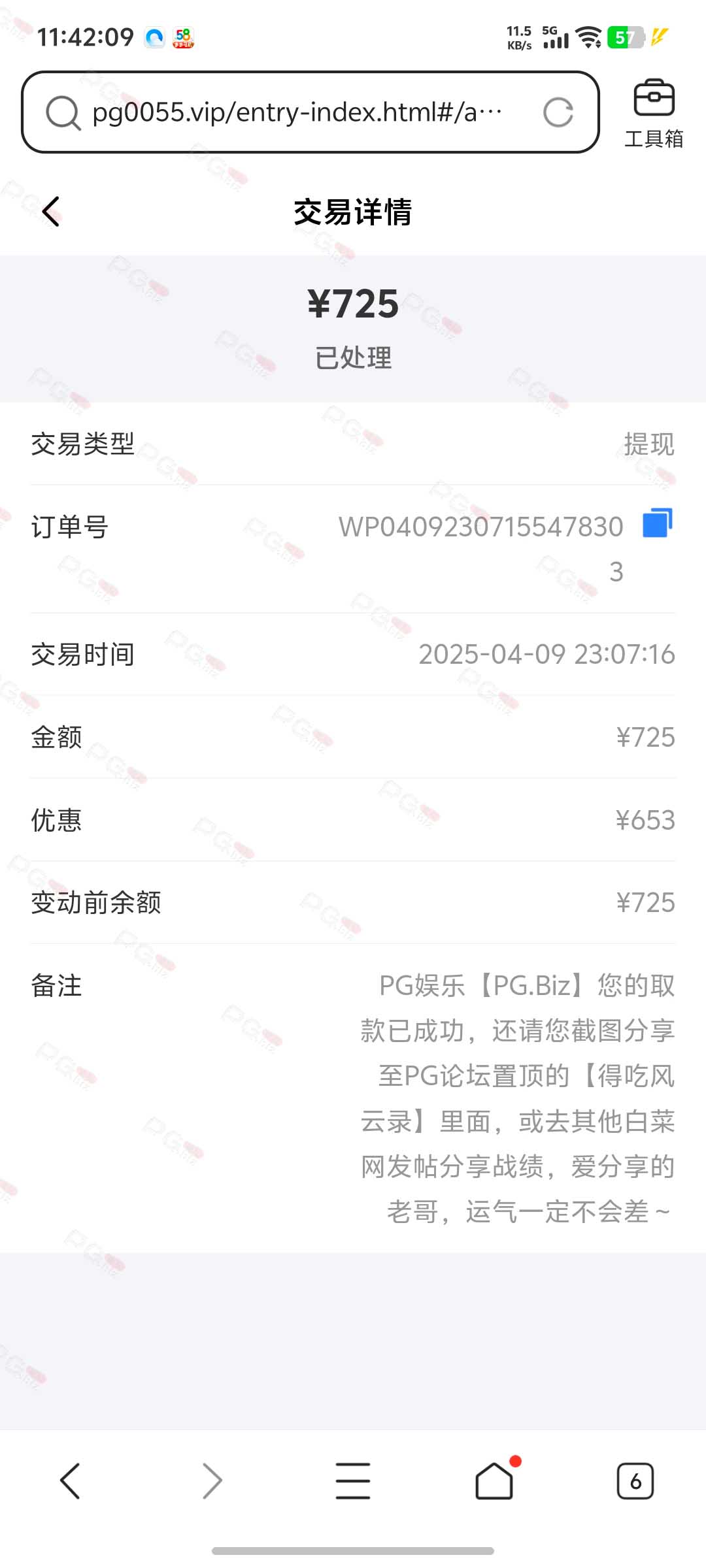Open the browser menu
Viewport: 706px width, 1568px height.
[353, 1480]
